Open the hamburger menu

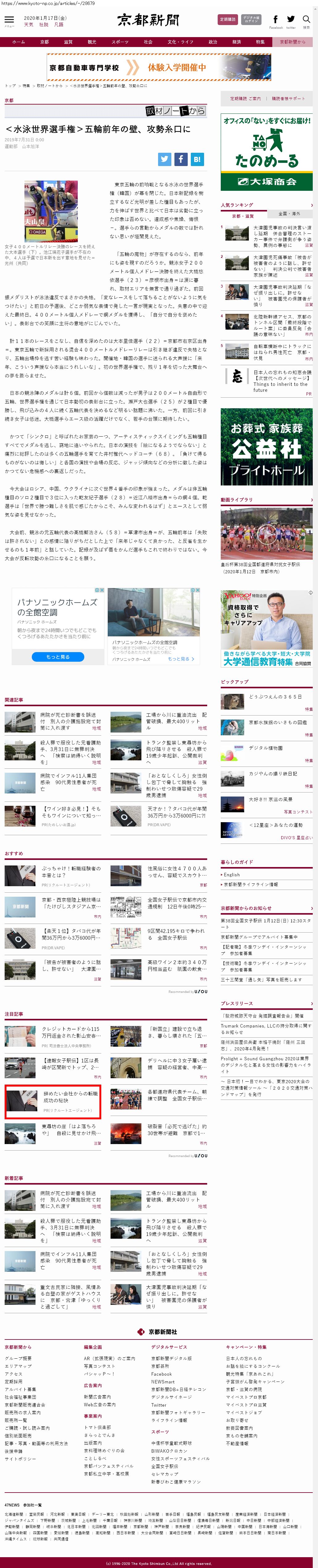coord(9,21)
